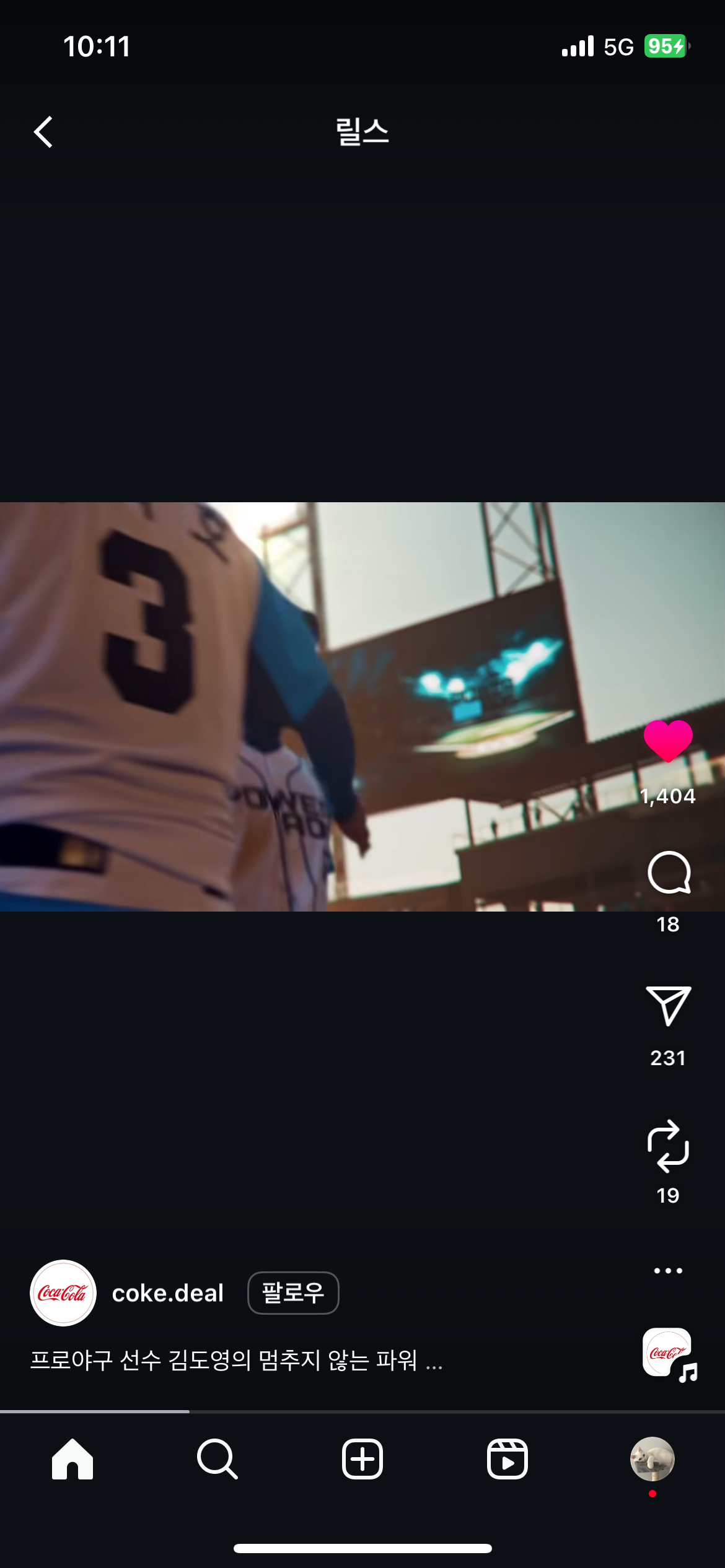Screen dimensions: 725x1568
Task: Unlike the reel via the heart icon
Action: tap(667, 741)
